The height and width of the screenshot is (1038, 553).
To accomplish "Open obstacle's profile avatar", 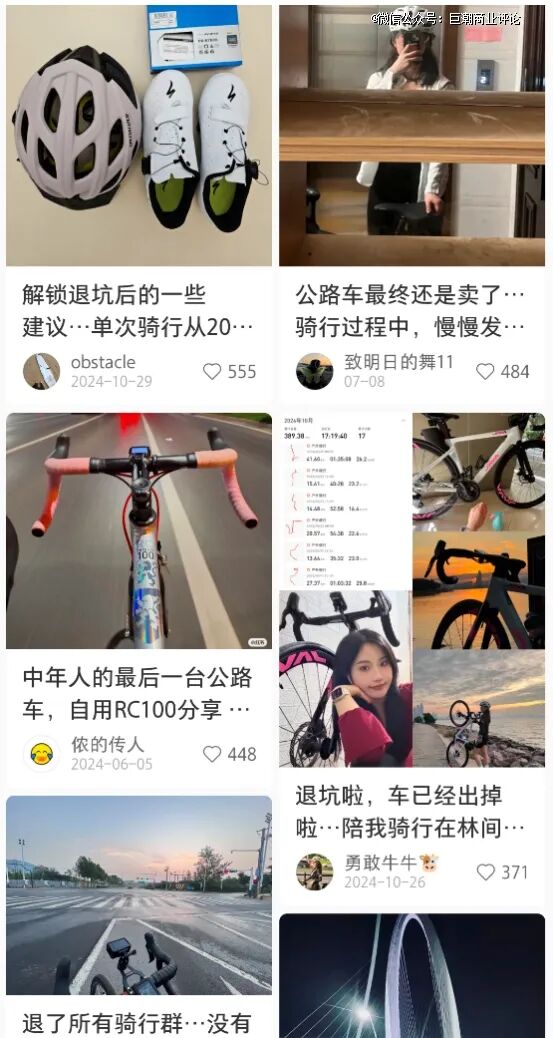I will 41,371.
